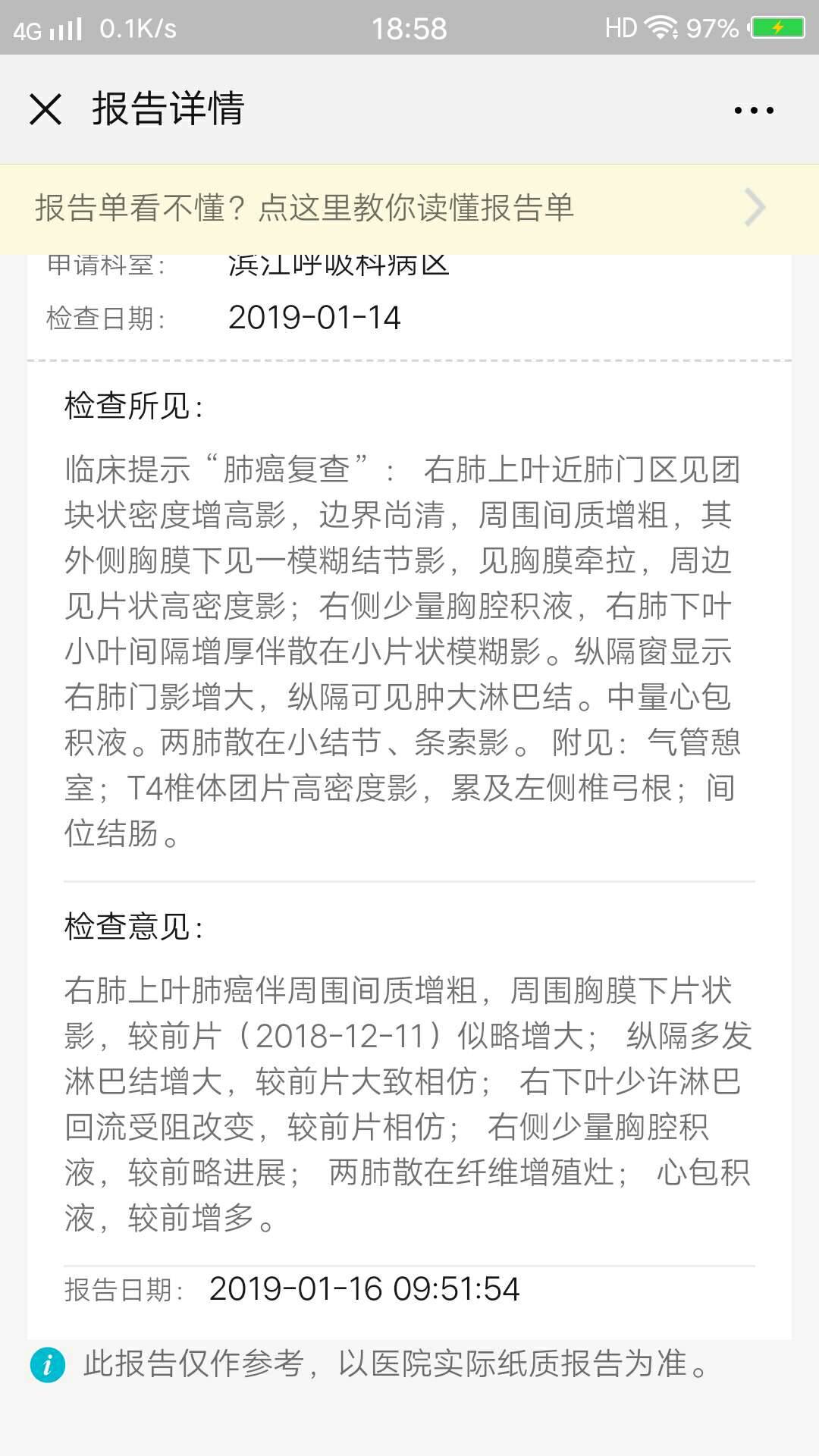This screenshot has height=1456, width=819.
Task: Tap the battery charging icon
Action: 775,27
